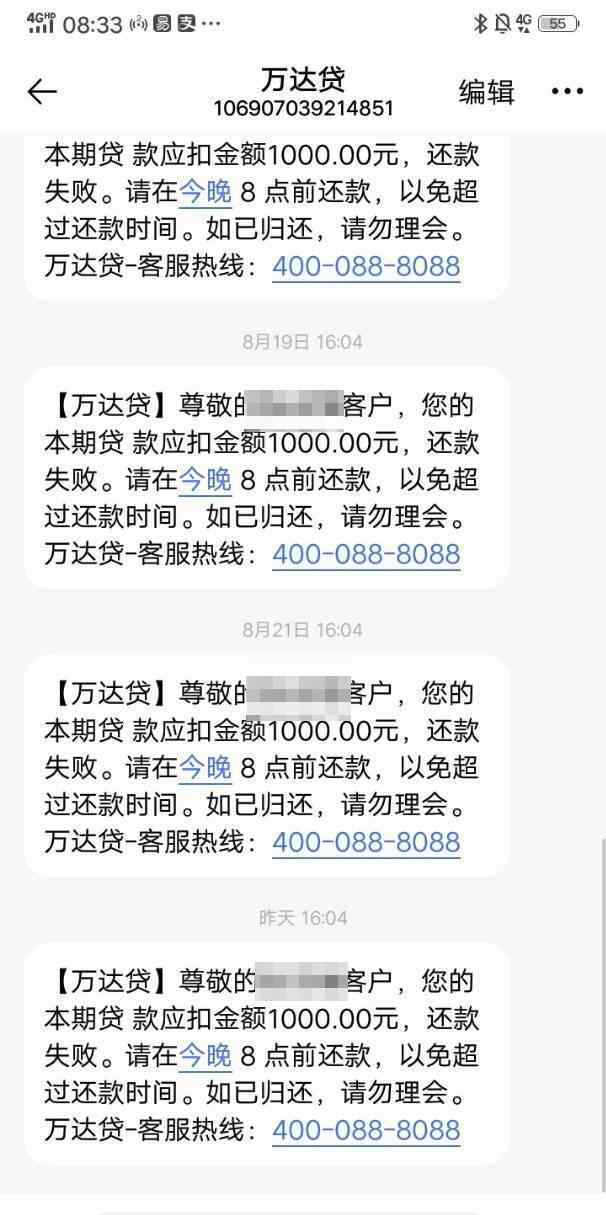This screenshot has width=606, height=1215.
Task: Tap the 今晚 link in the topmost message
Action: pos(205,192)
